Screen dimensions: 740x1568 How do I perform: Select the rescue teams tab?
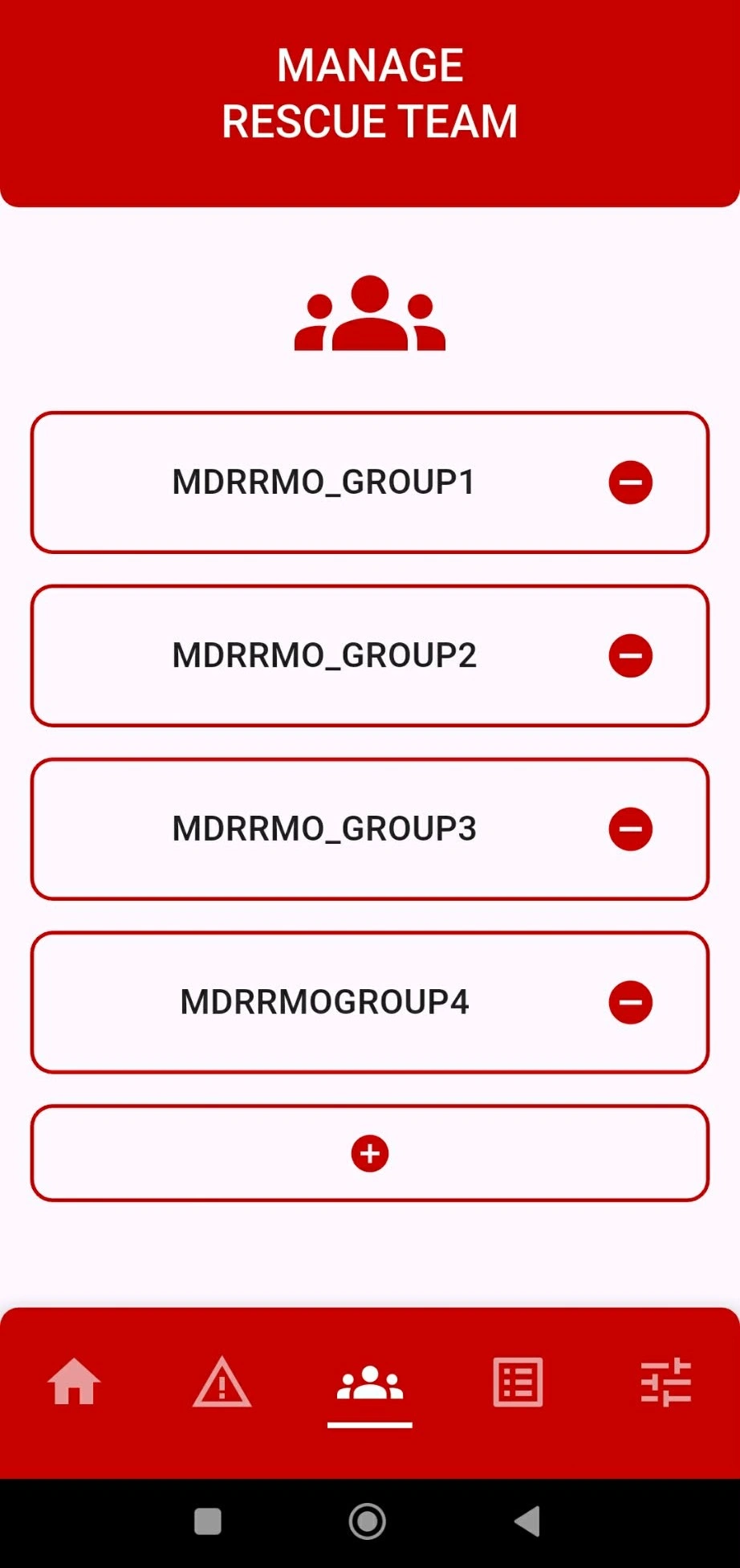click(370, 1384)
